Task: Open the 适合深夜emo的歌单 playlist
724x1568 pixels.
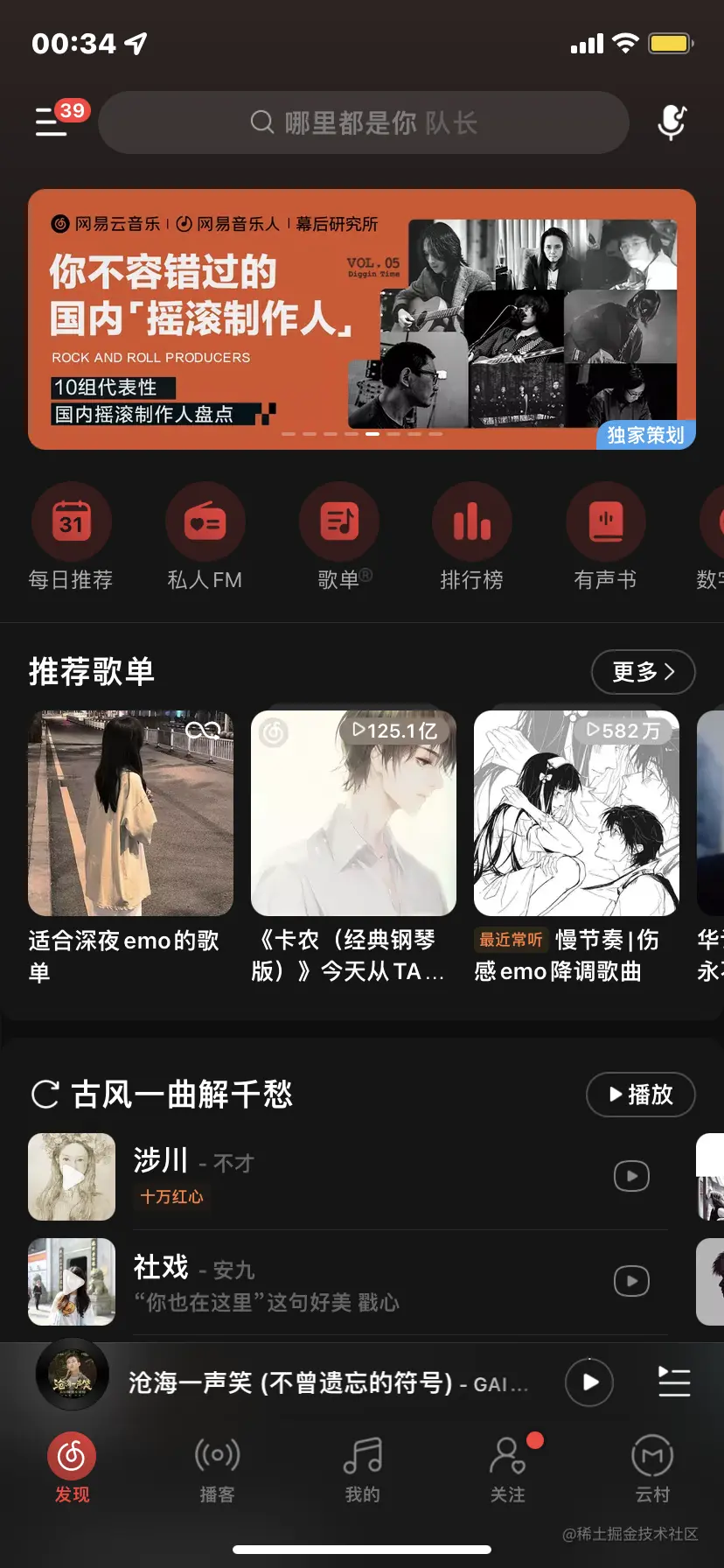Action: pos(131,814)
